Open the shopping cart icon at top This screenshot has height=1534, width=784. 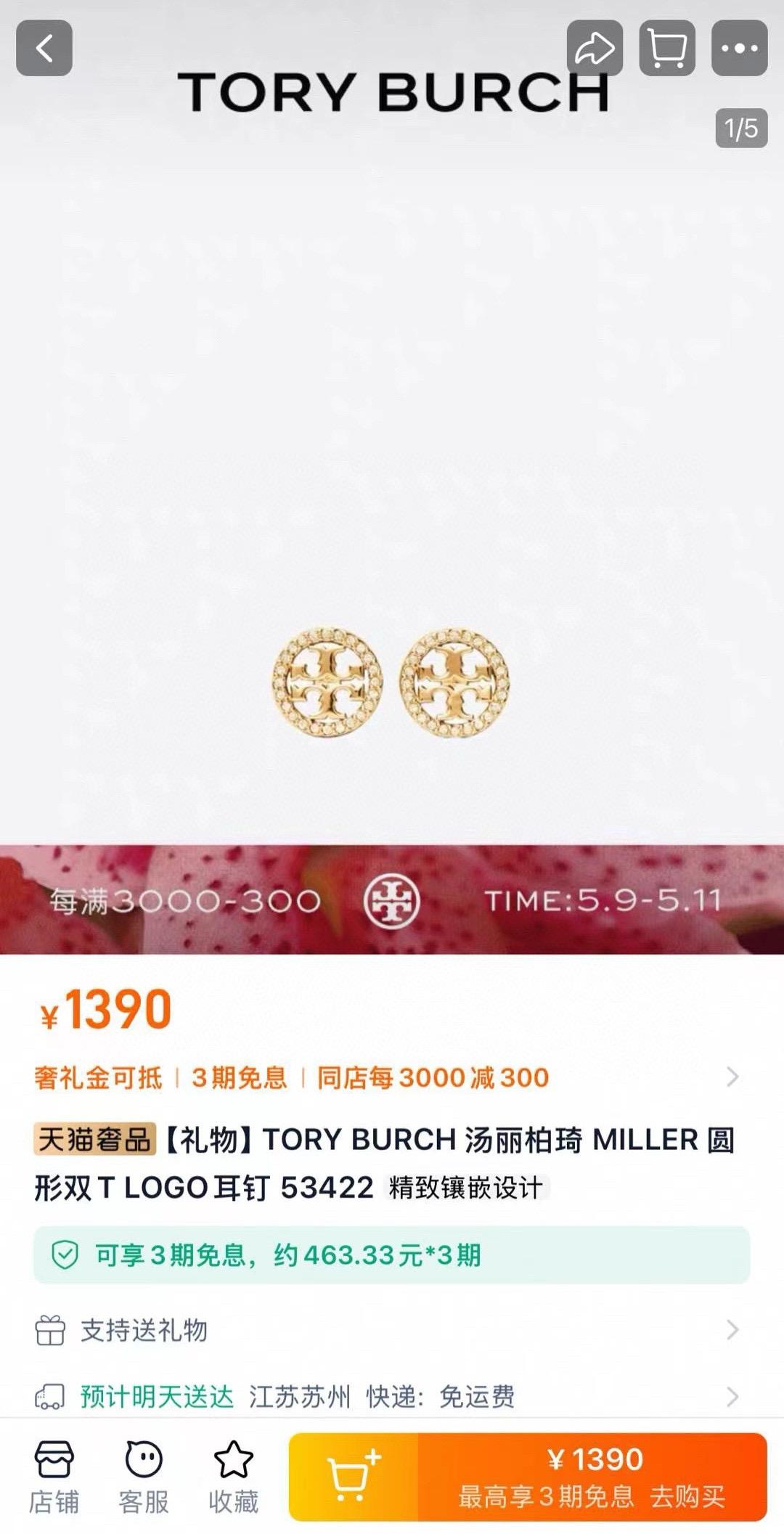coord(667,49)
